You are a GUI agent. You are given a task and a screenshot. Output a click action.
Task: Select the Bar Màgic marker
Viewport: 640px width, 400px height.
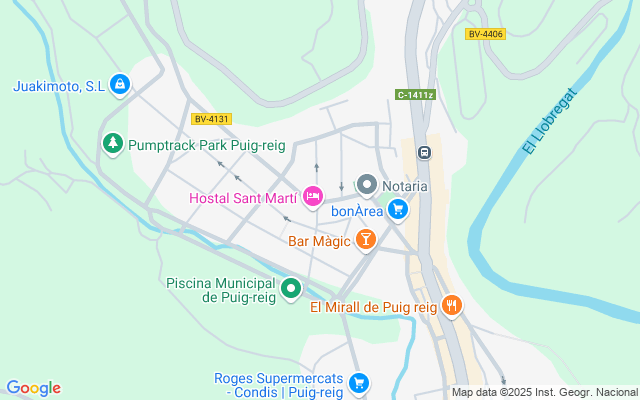(x=366, y=240)
